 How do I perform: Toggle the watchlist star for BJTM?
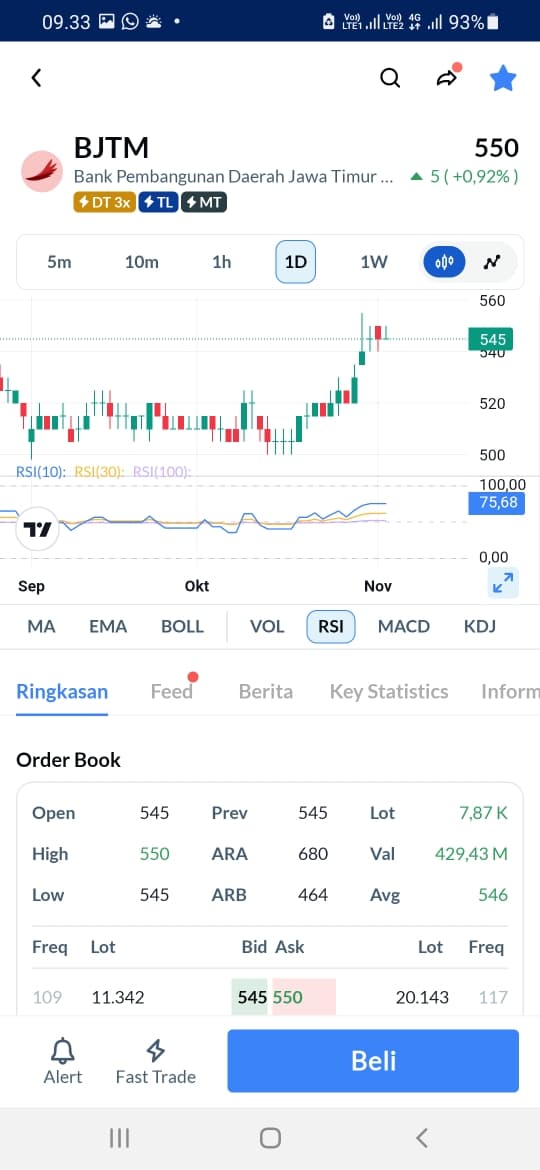pyautogui.click(x=503, y=78)
